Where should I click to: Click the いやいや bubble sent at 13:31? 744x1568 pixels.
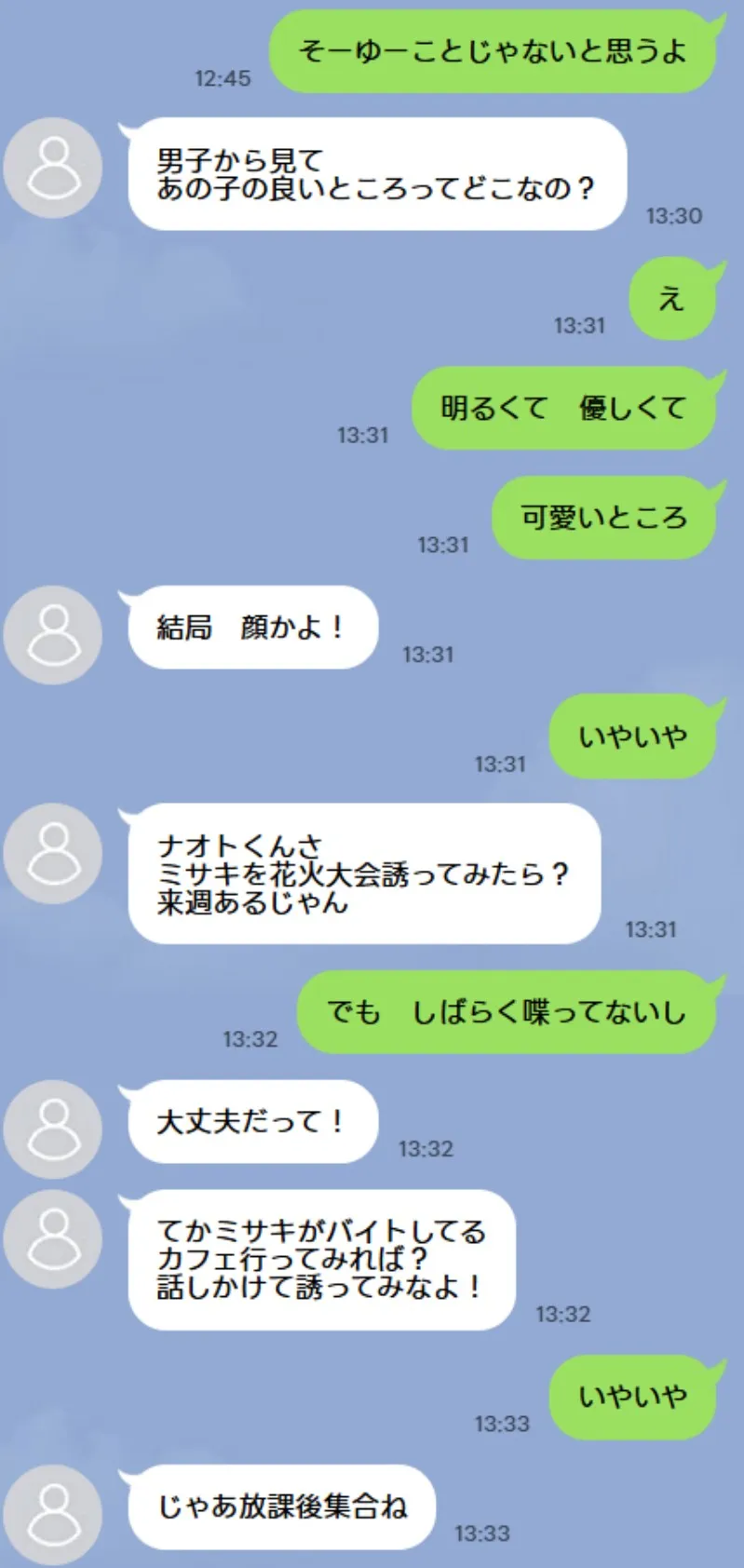pos(633,736)
